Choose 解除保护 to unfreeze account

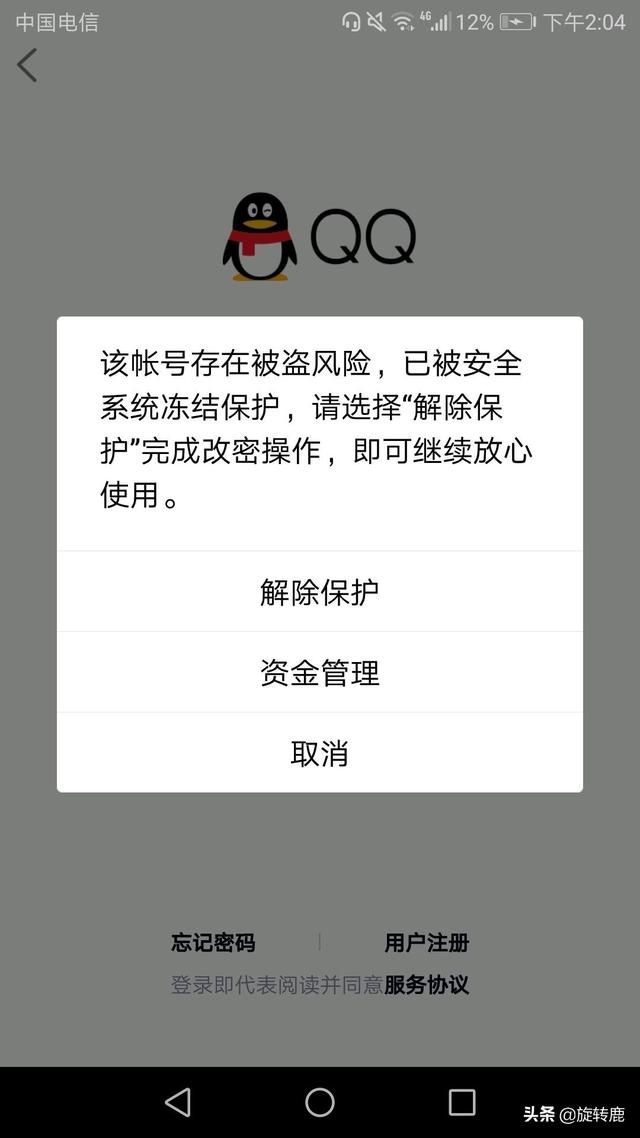[320, 592]
